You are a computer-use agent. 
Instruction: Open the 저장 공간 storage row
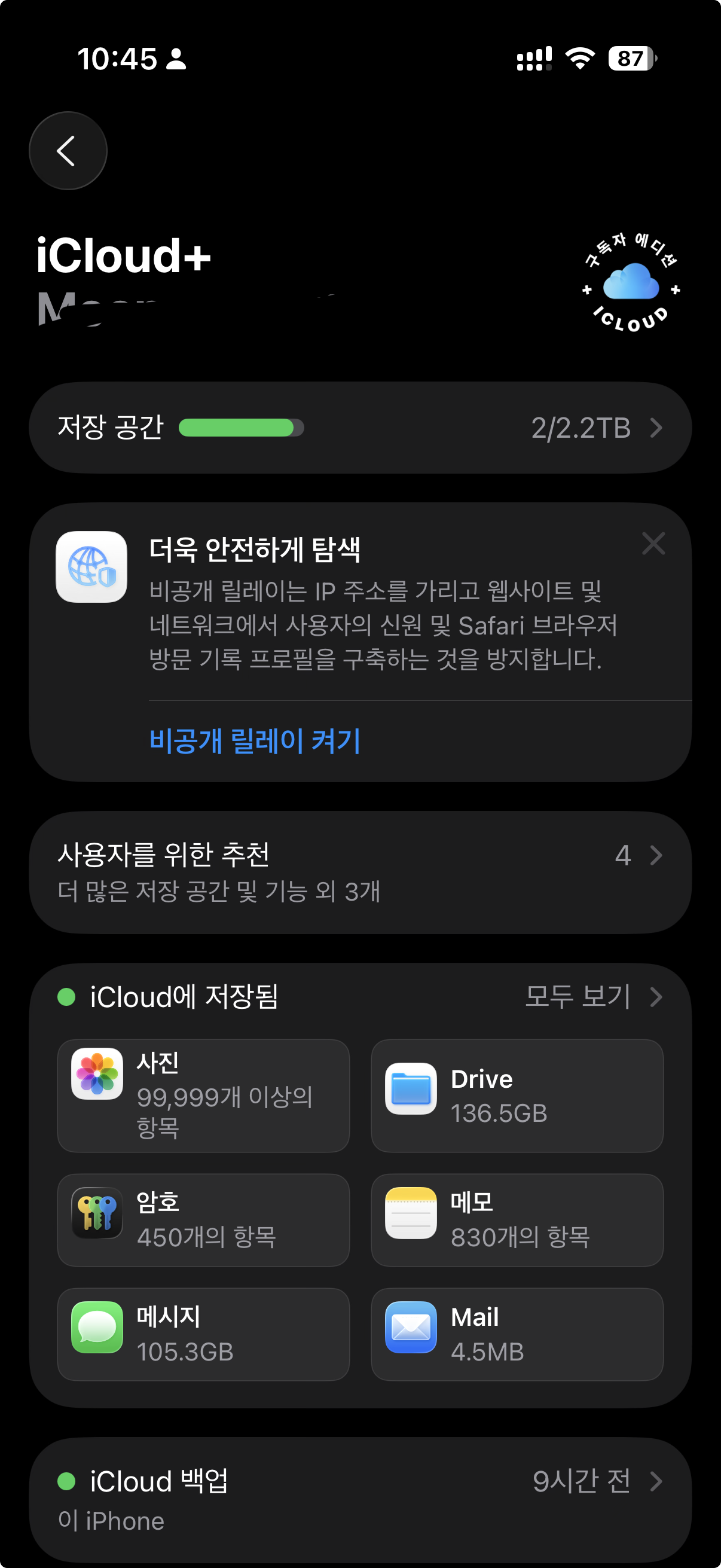click(360, 428)
